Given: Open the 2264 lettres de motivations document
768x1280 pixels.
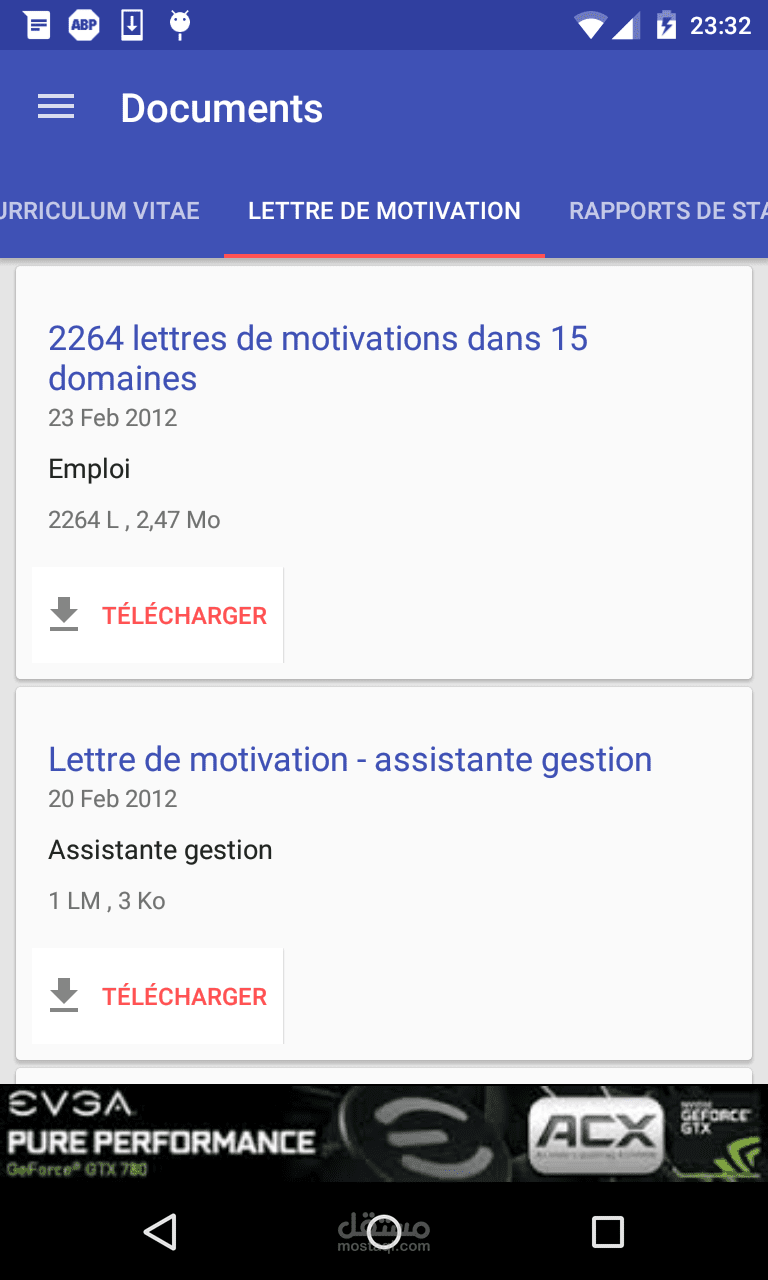Looking at the screenshot, I should 318,358.
